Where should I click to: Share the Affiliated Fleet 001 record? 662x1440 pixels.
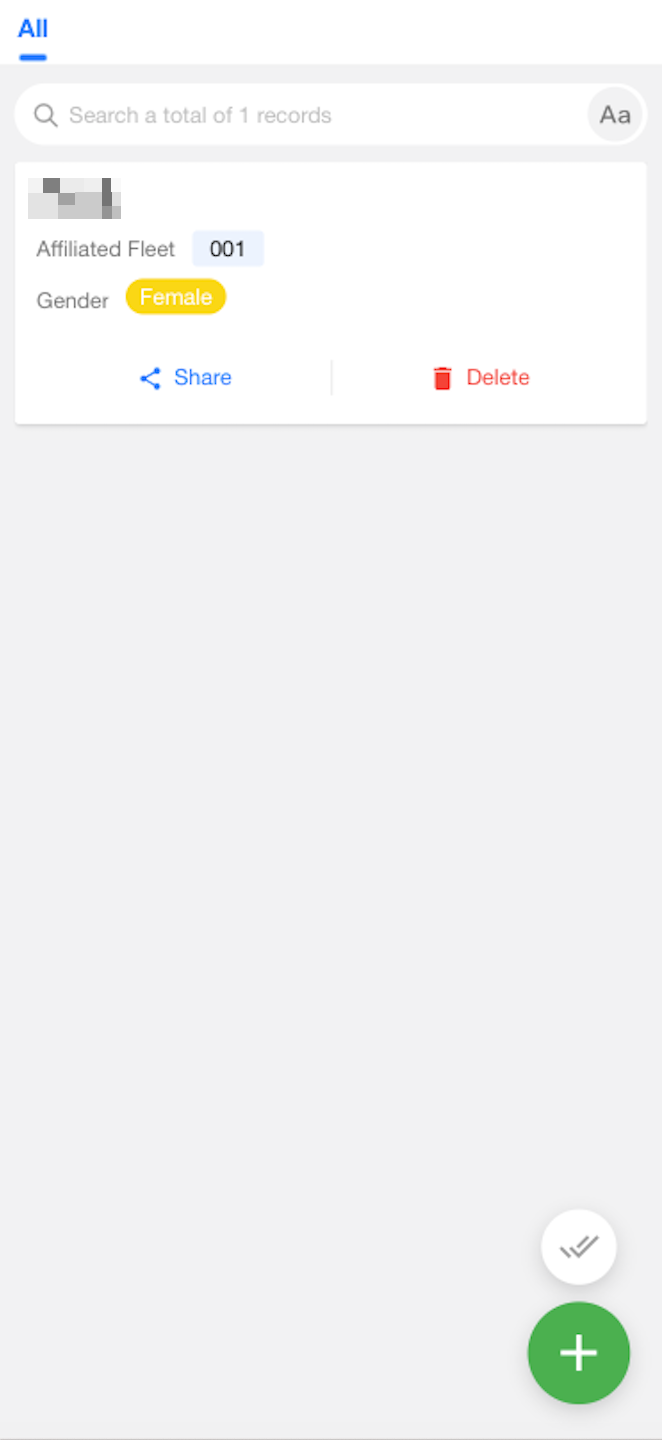point(186,378)
